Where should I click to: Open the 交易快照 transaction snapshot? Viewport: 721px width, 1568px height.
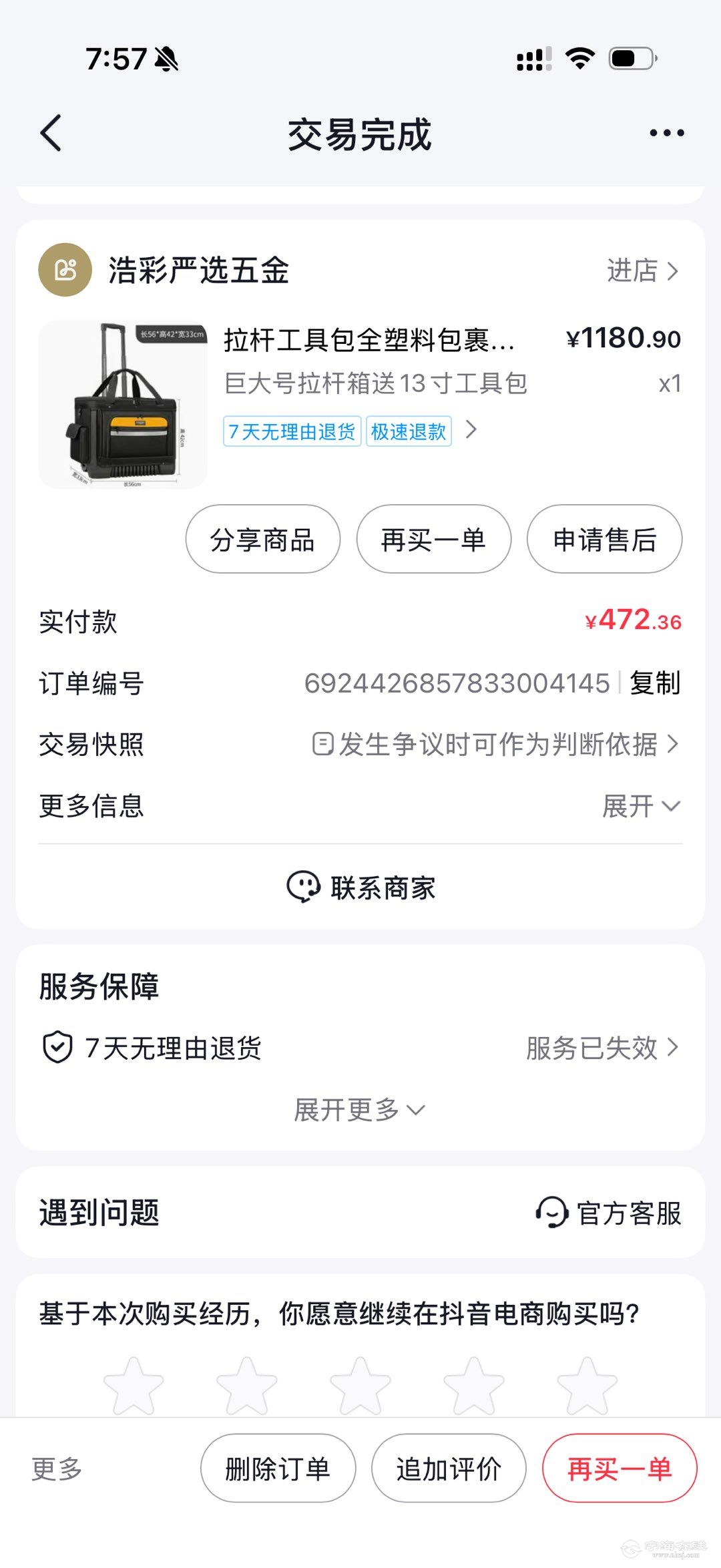coord(494,744)
